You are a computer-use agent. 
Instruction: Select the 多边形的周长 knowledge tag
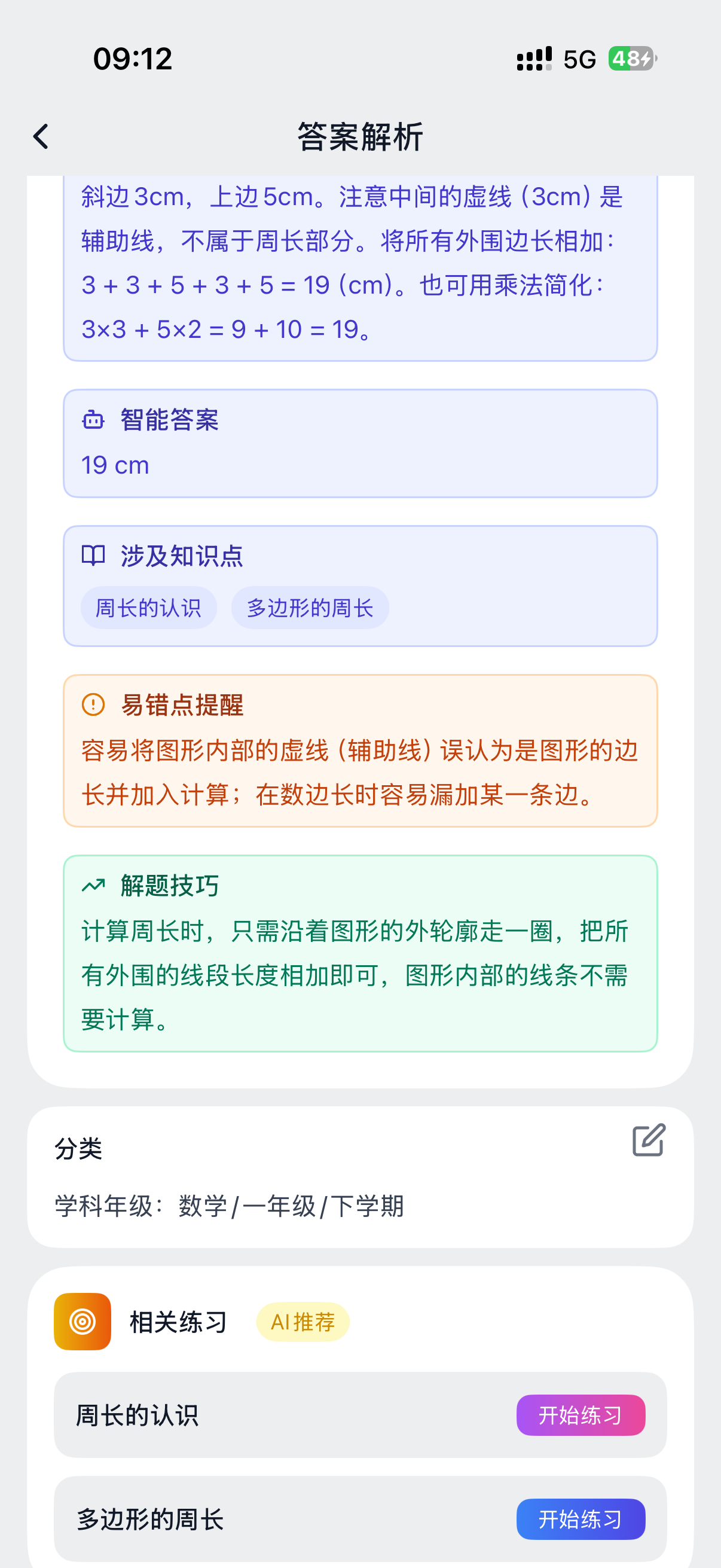[x=310, y=607]
